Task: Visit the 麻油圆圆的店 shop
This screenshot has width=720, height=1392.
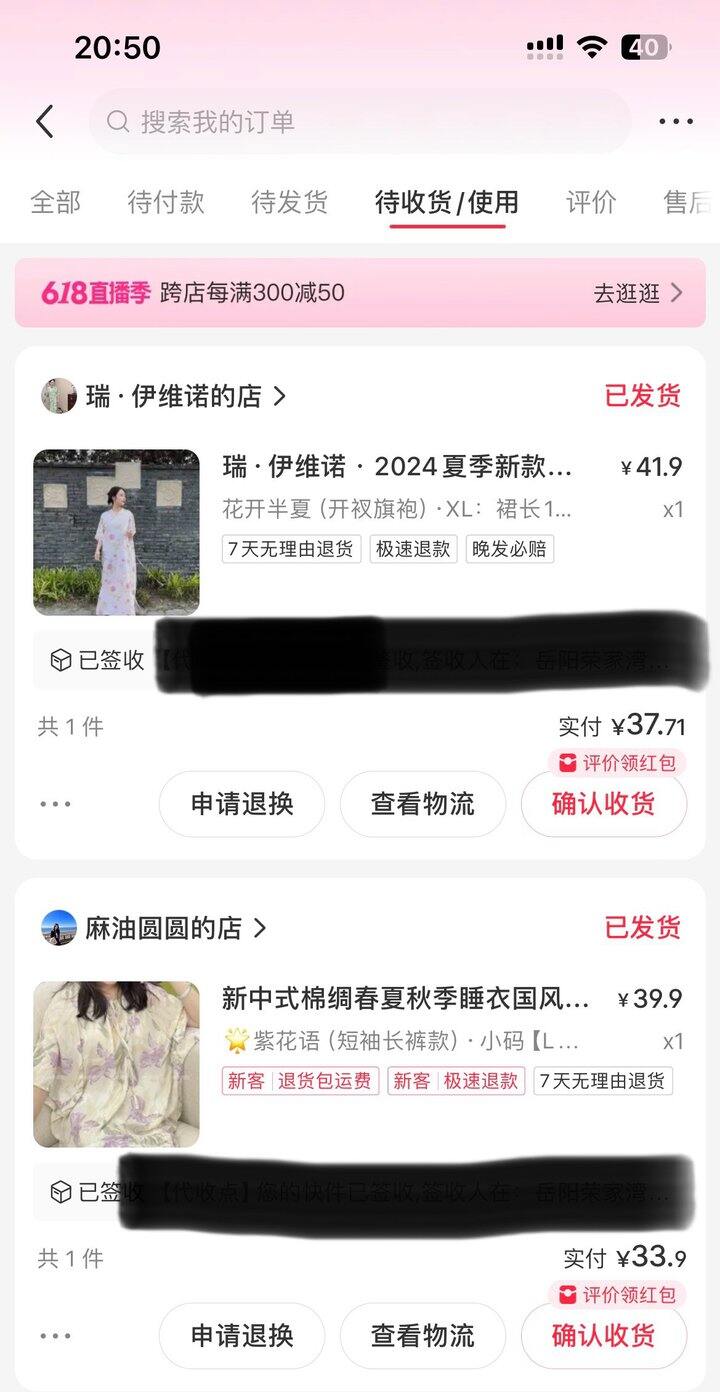Action: [165, 928]
